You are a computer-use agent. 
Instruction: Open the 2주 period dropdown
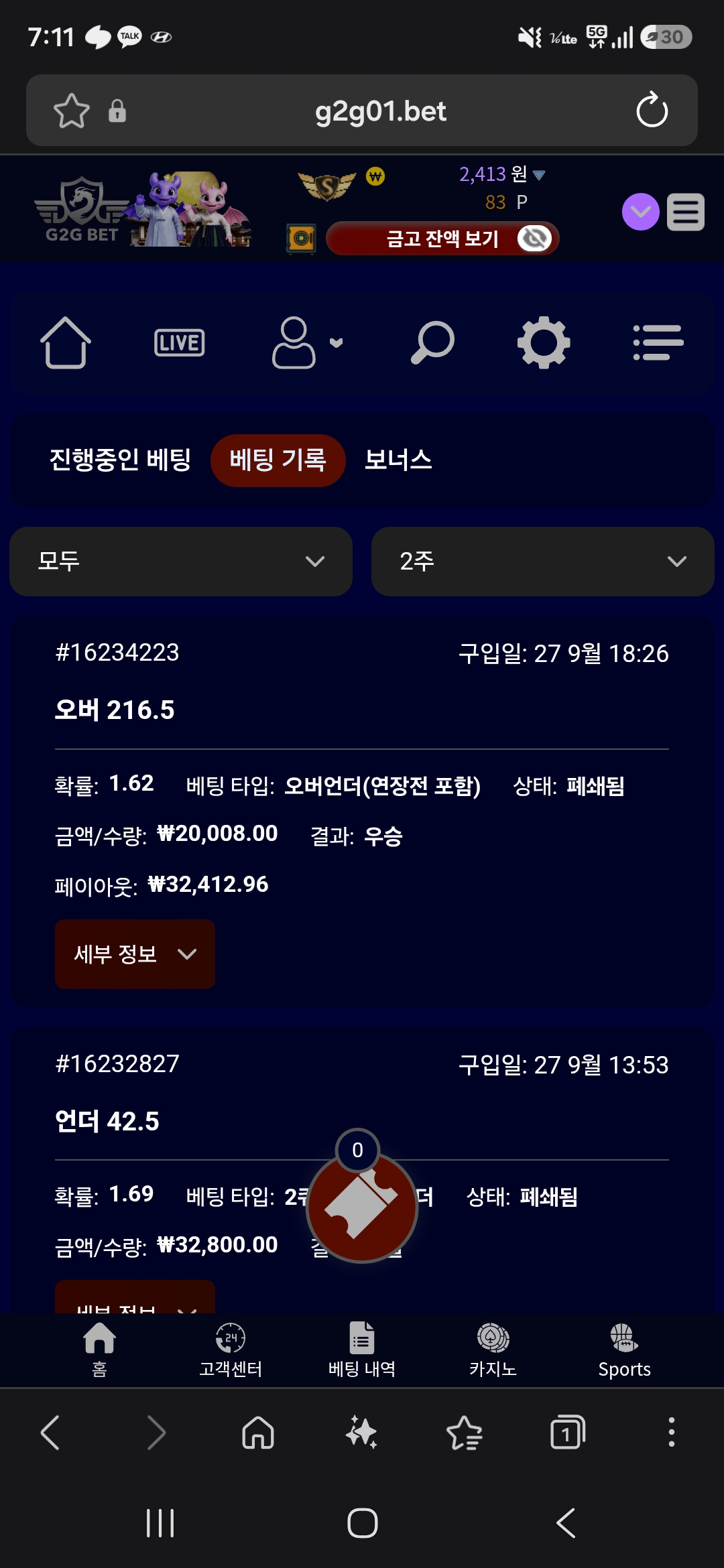[543, 562]
